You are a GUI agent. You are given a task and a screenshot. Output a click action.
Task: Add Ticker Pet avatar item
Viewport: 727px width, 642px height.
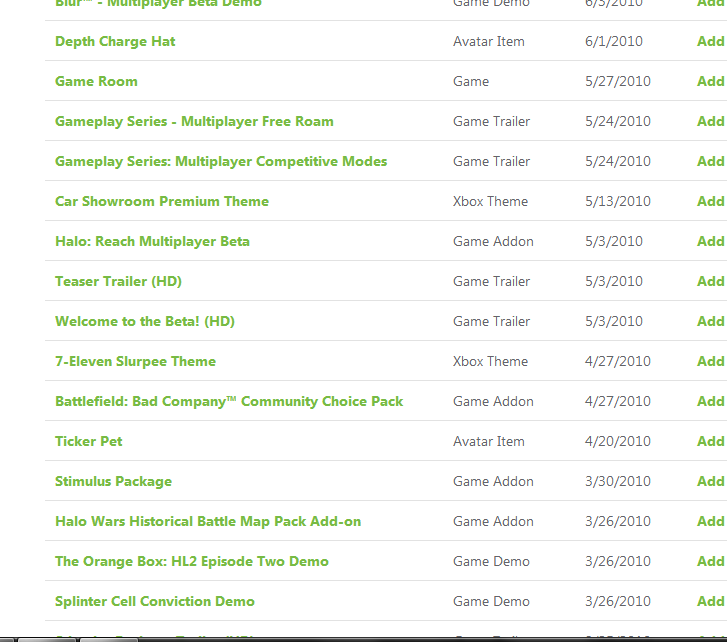tap(710, 441)
